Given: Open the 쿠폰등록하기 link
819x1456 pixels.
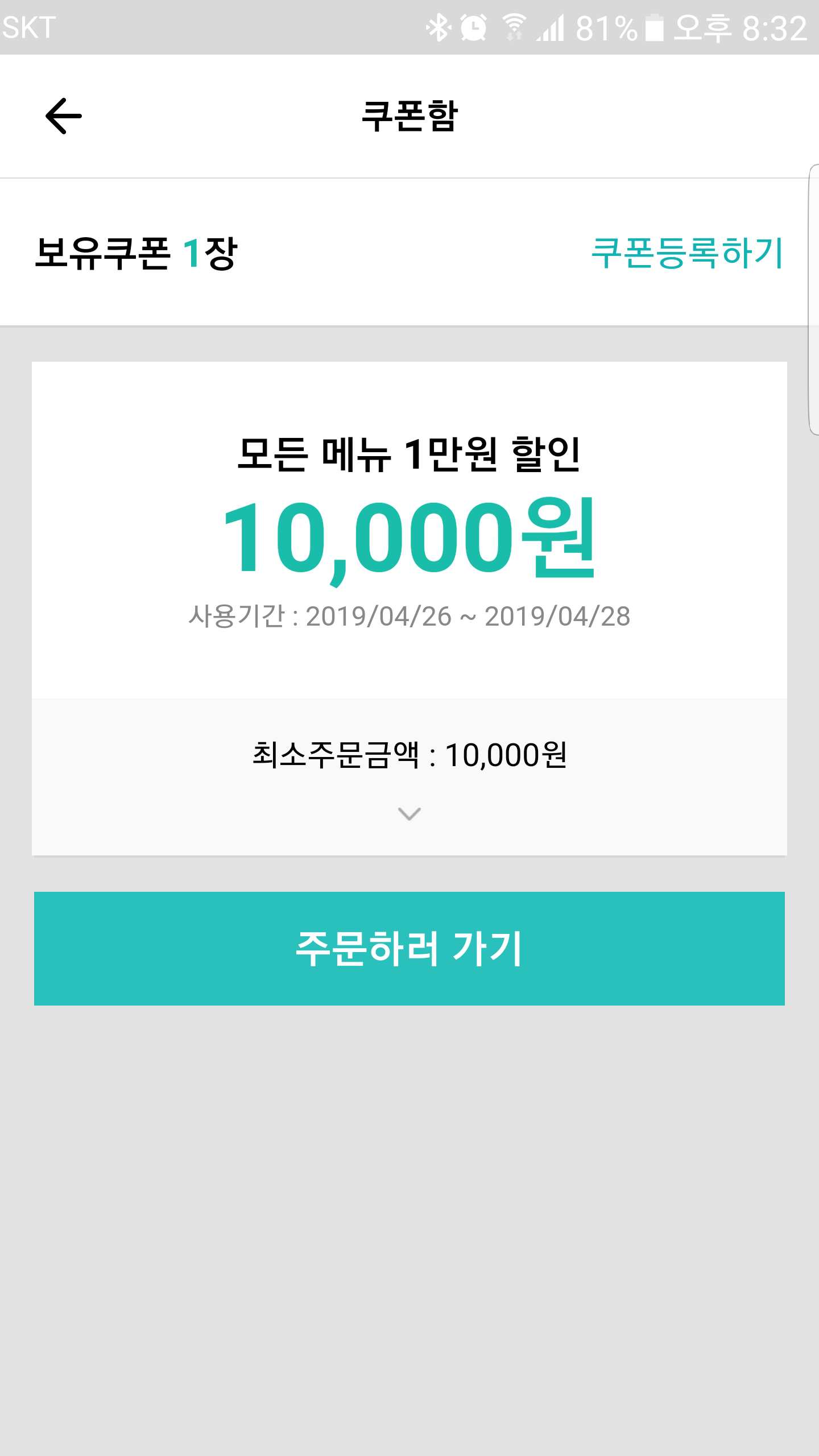Looking at the screenshot, I should pos(687,253).
